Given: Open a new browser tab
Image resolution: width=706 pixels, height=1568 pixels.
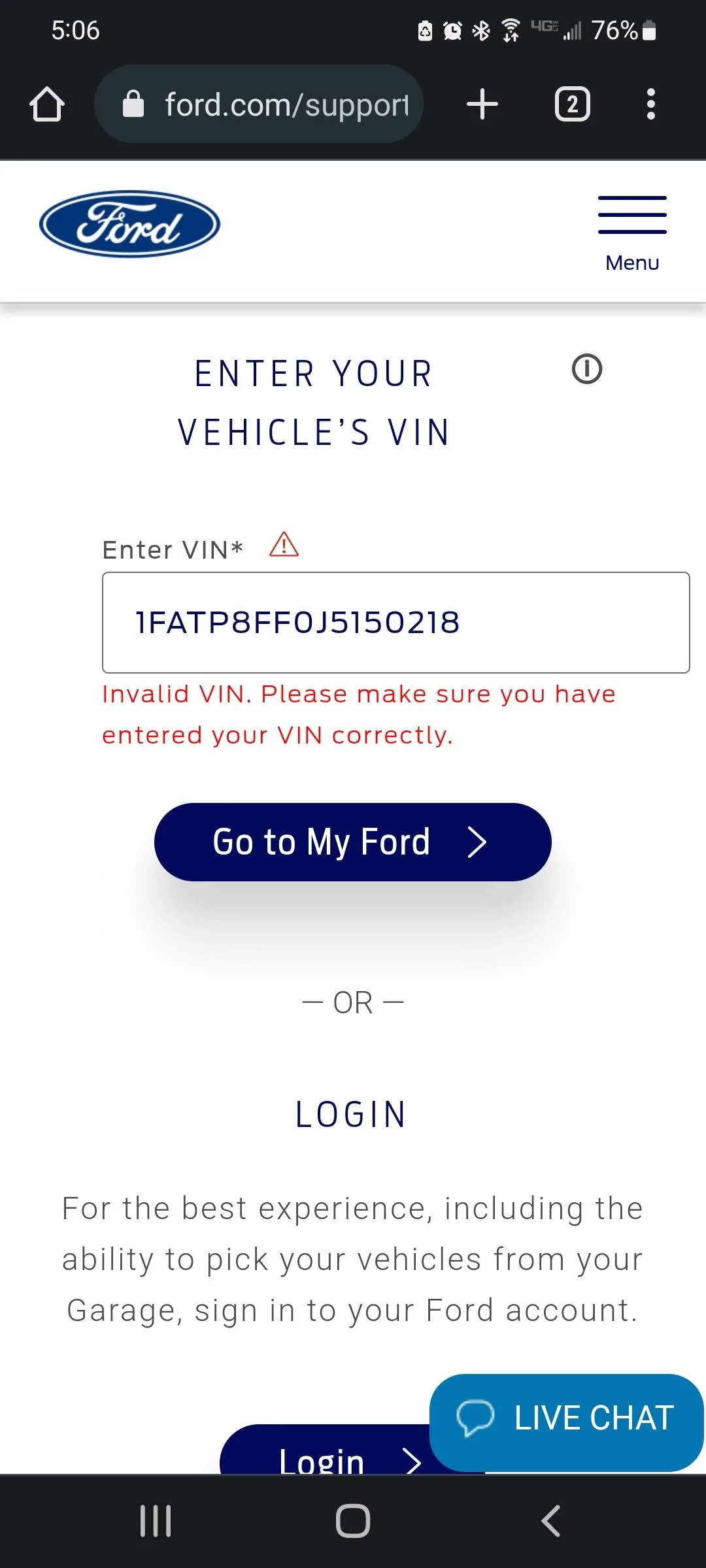Looking at the screenshot, I should click(x=482, y=104).
